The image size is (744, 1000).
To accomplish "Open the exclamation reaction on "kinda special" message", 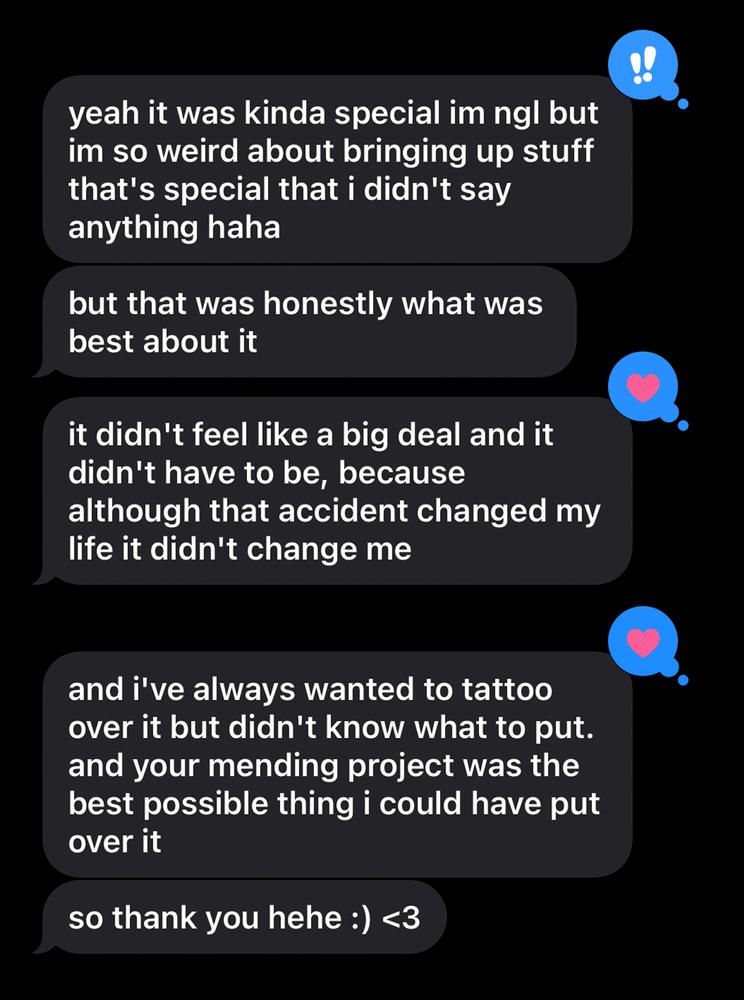I will 644,67.
